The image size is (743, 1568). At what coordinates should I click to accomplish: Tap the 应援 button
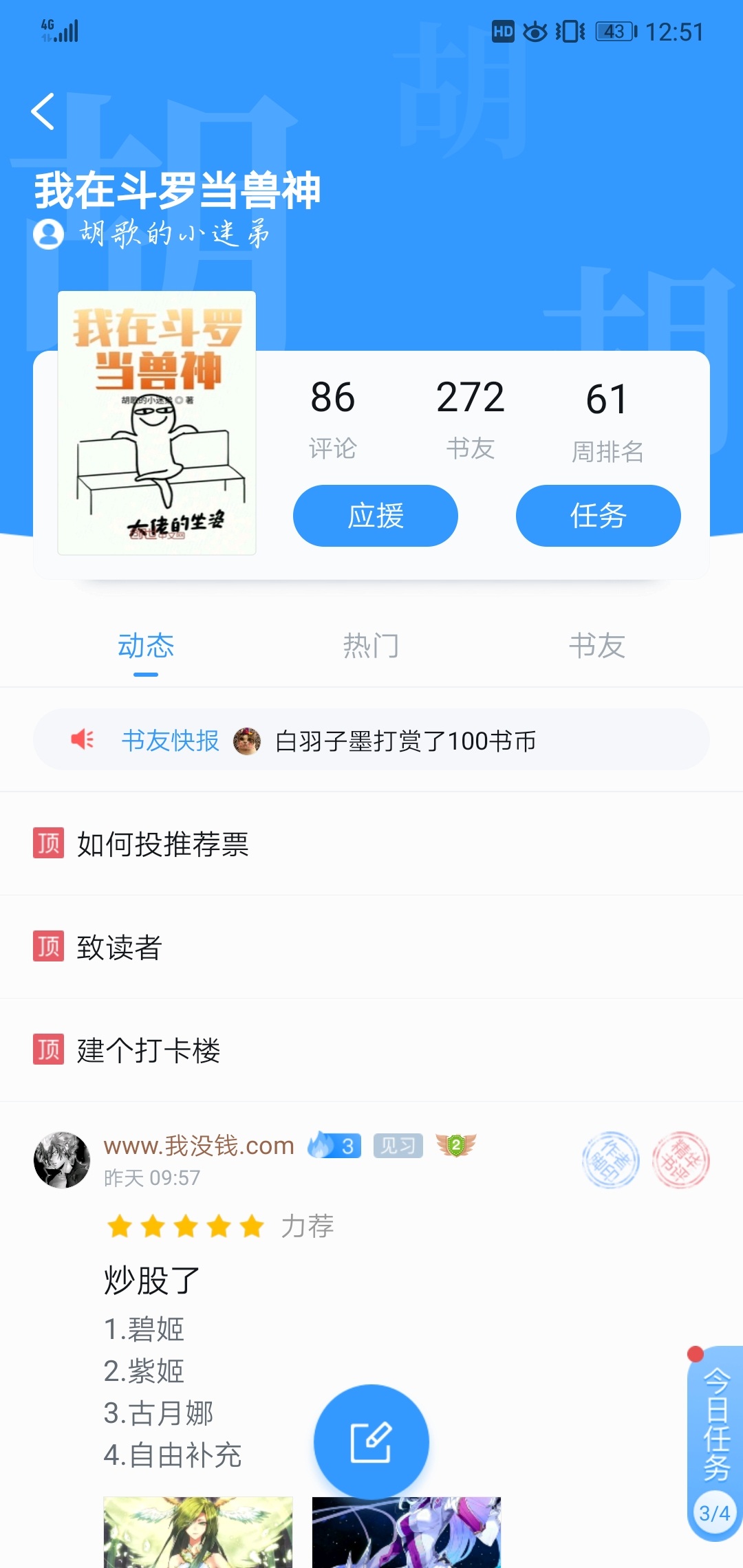pos(375,516)
